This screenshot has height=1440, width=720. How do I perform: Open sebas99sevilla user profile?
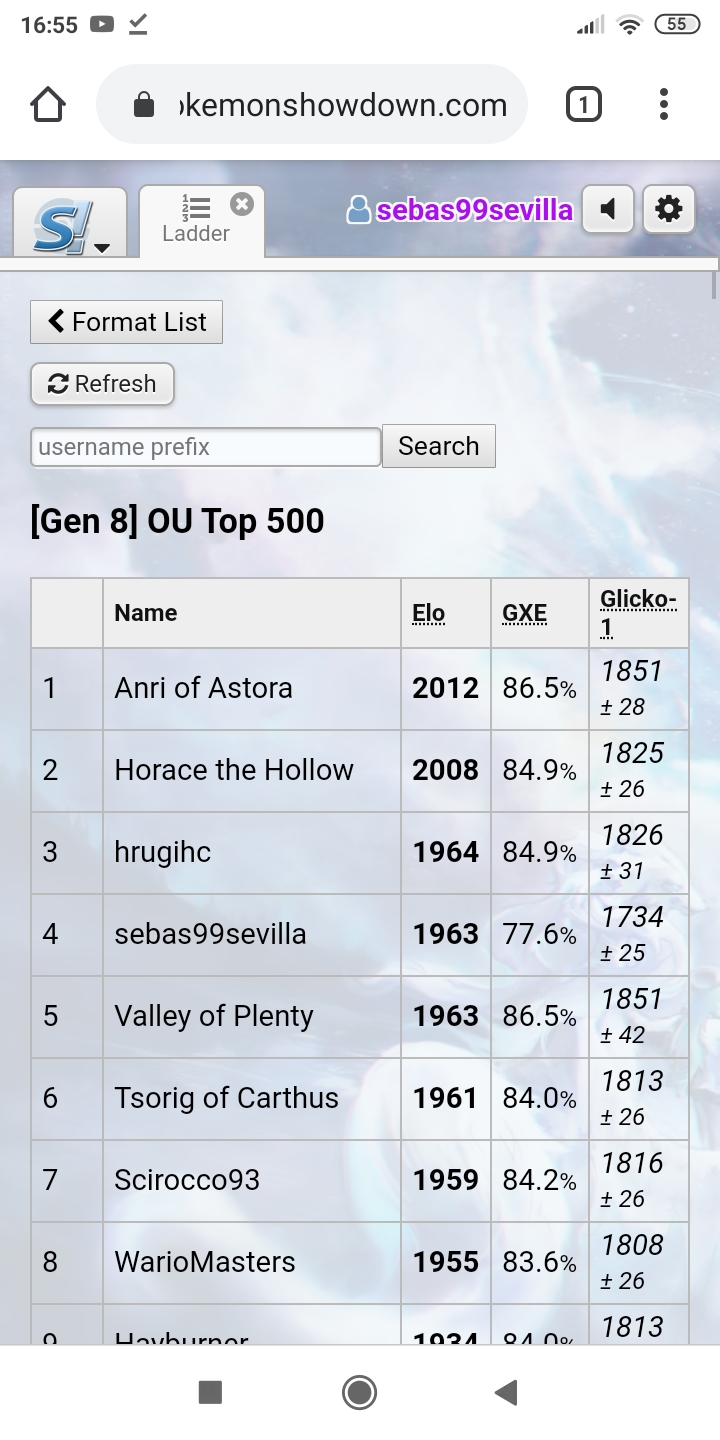460,210
